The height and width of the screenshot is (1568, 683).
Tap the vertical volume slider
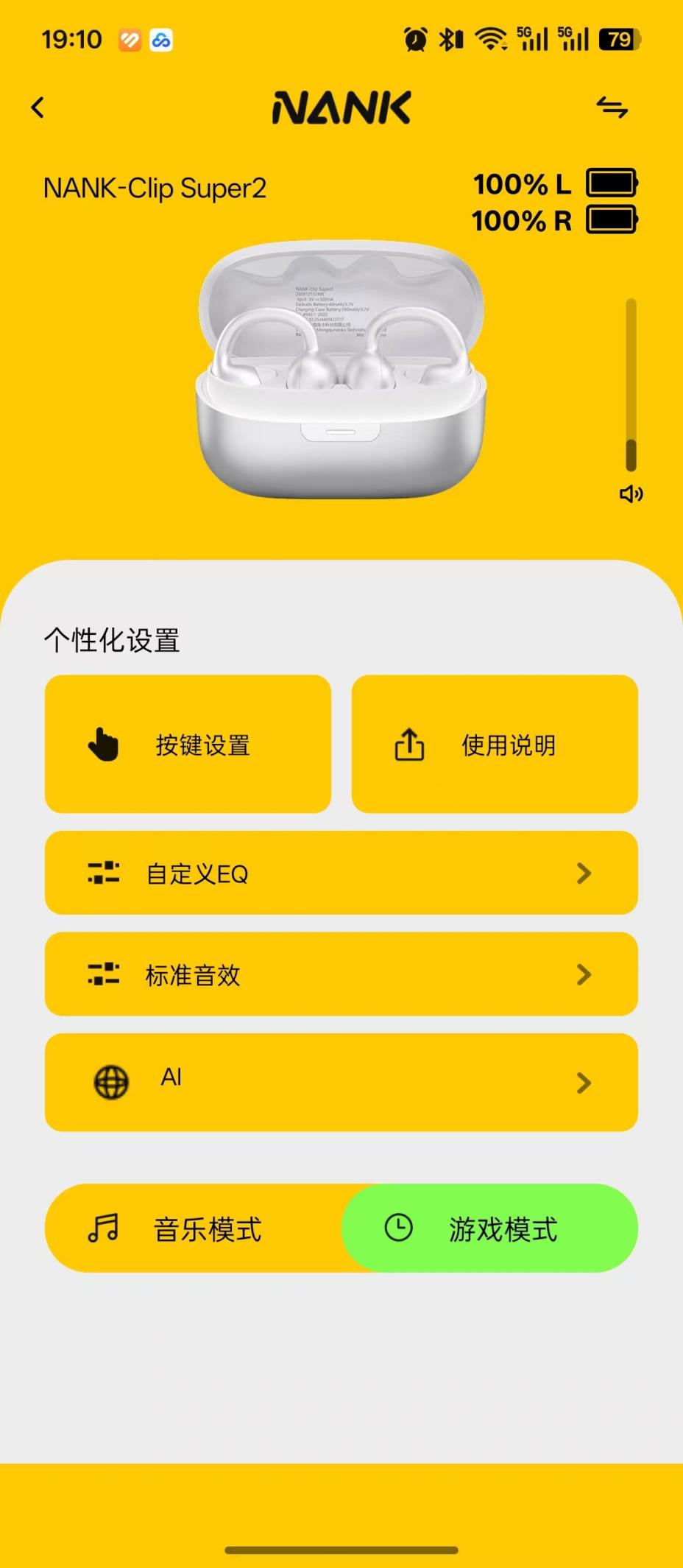pyautogui.click(x=631, y=384)
